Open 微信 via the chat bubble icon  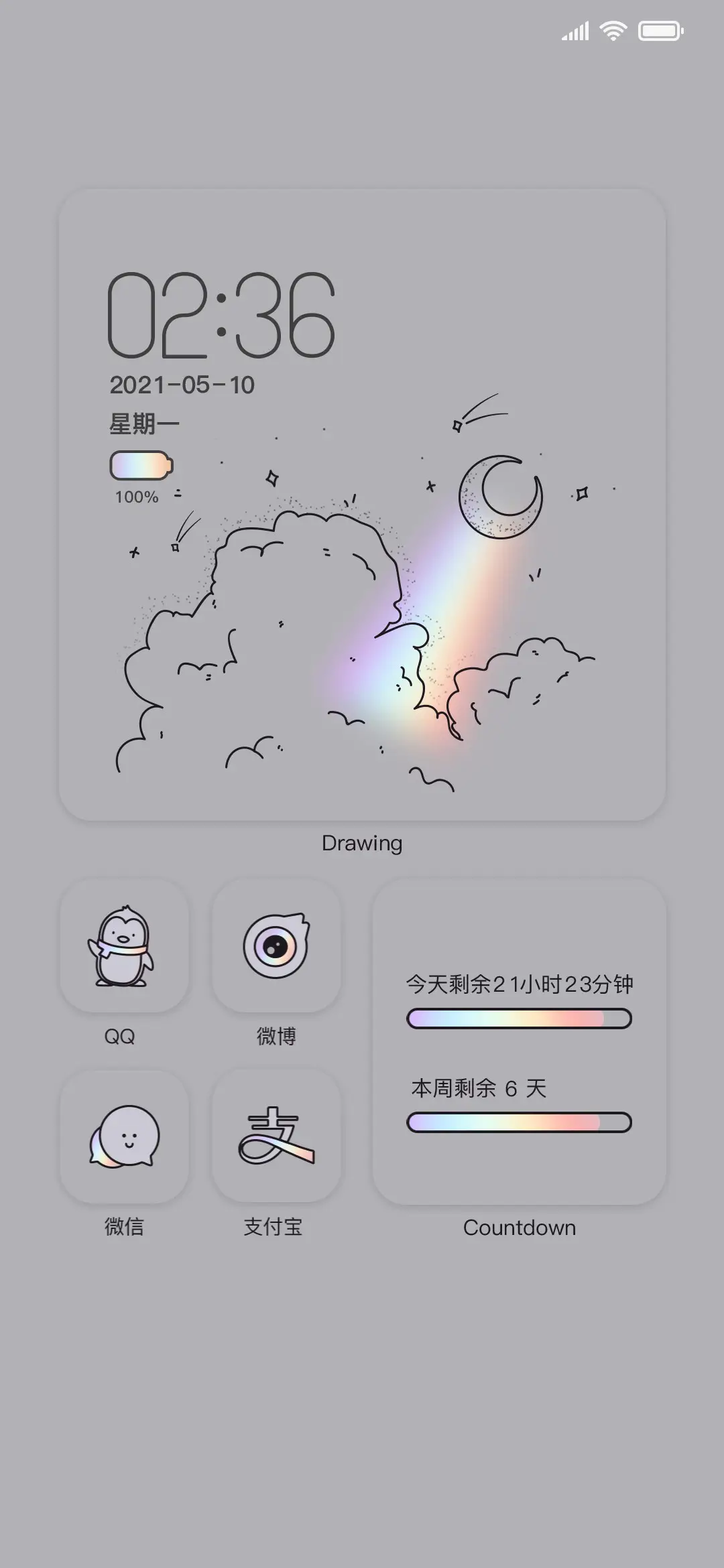tap(125, 1137)
